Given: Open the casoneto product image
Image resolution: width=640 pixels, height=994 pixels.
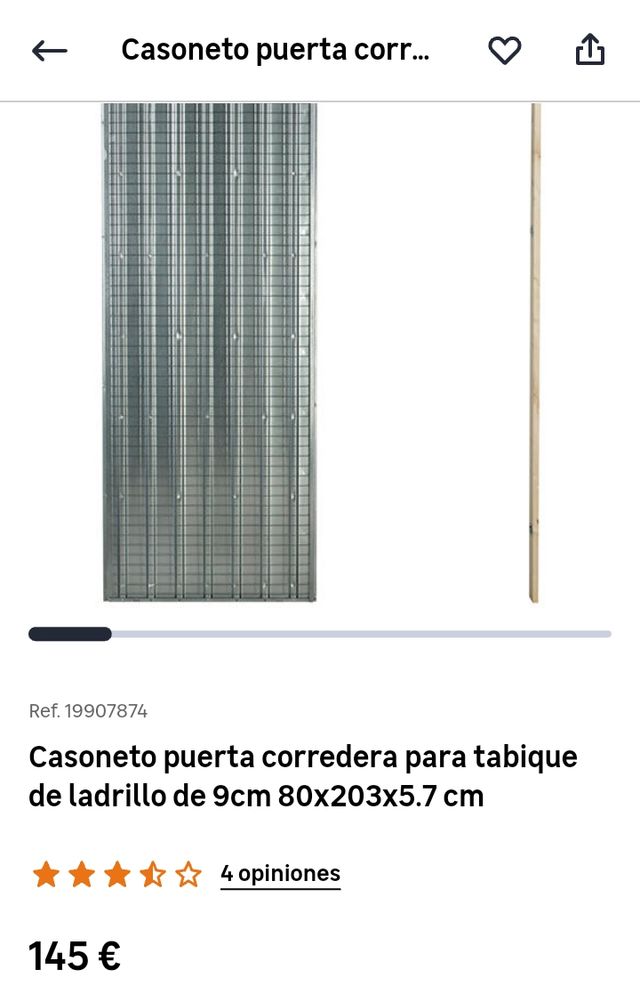Looking at the screenshot, I should coord(210,352).
